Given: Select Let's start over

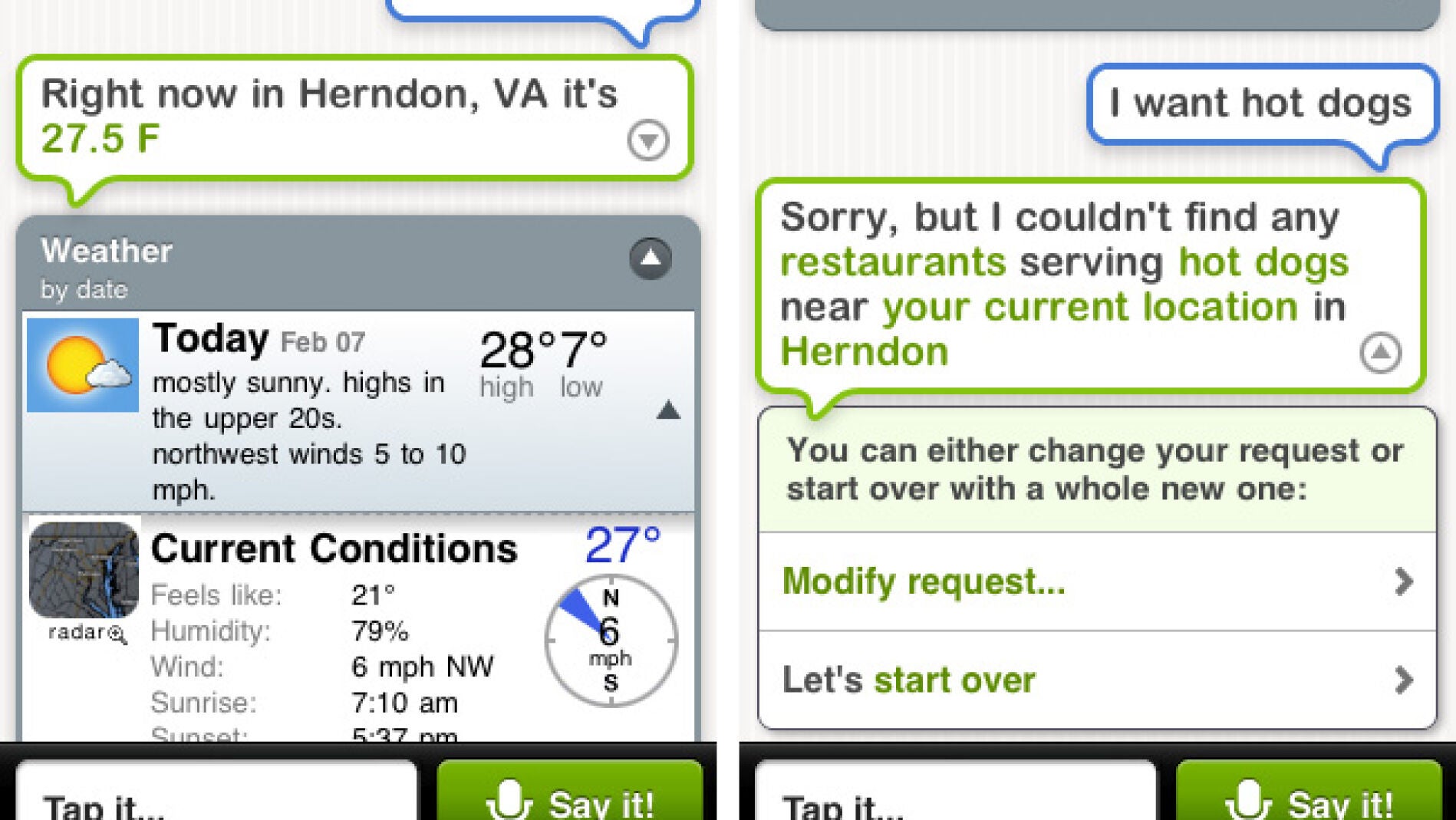Looking at the screenshot, I should [x=1097, y=680].
